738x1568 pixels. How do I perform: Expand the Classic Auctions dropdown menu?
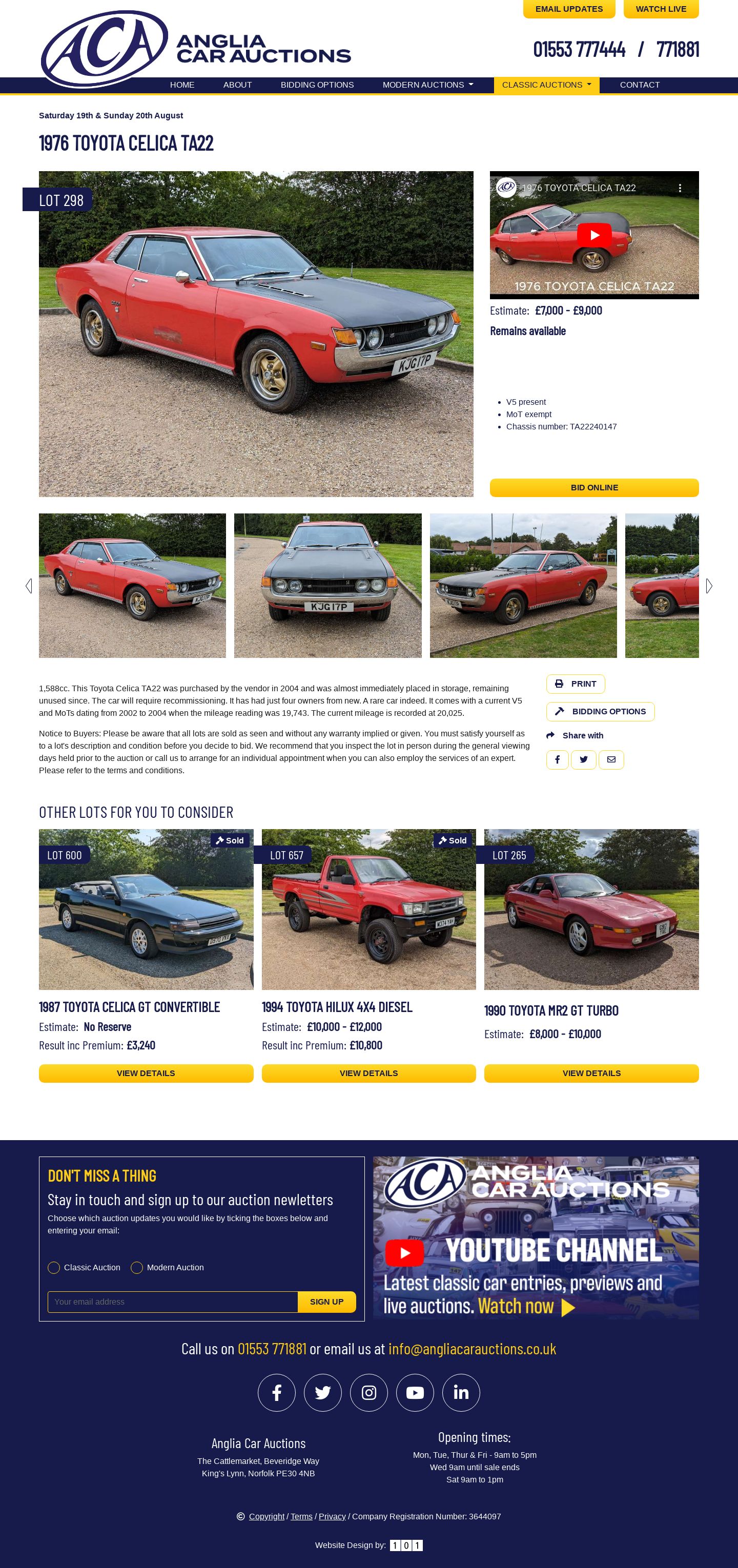point(546,85)
